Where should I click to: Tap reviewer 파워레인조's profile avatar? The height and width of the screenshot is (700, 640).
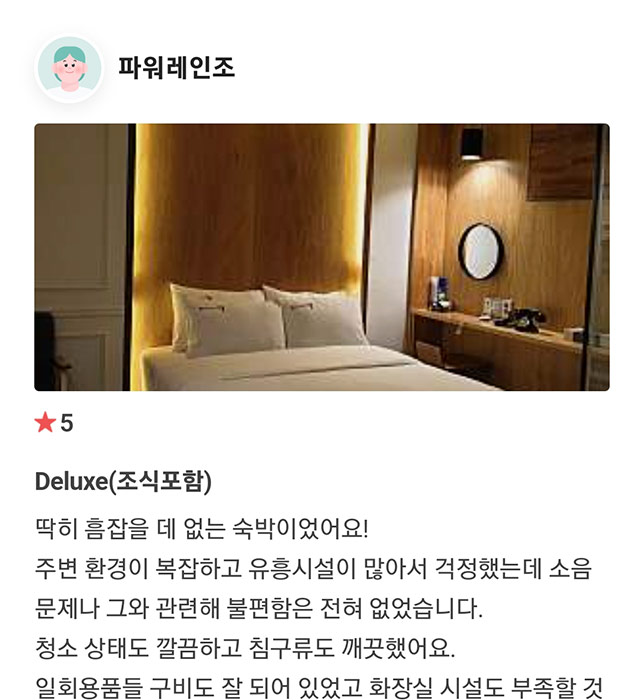[69, 69]
